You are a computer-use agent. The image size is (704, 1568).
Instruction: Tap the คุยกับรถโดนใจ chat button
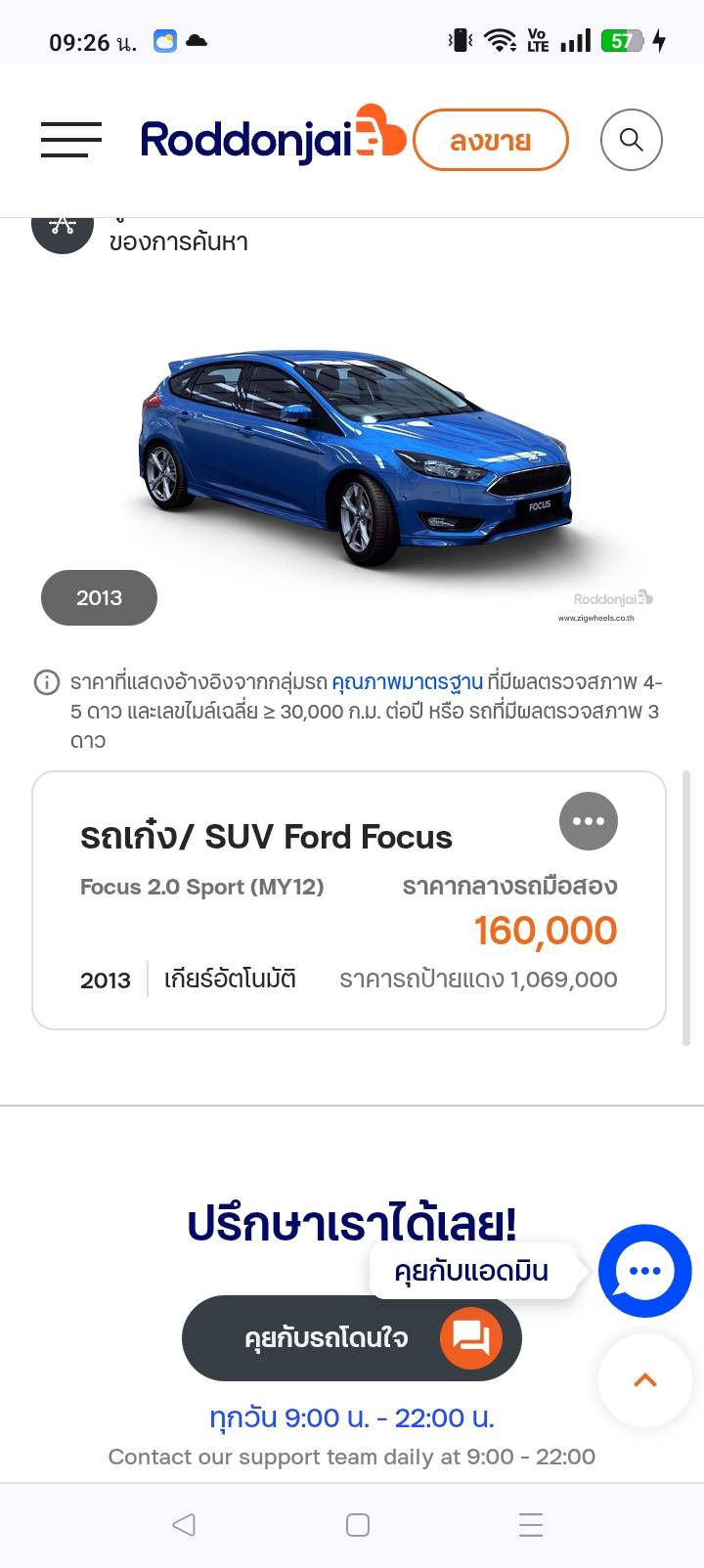(x=352, y=1337)
